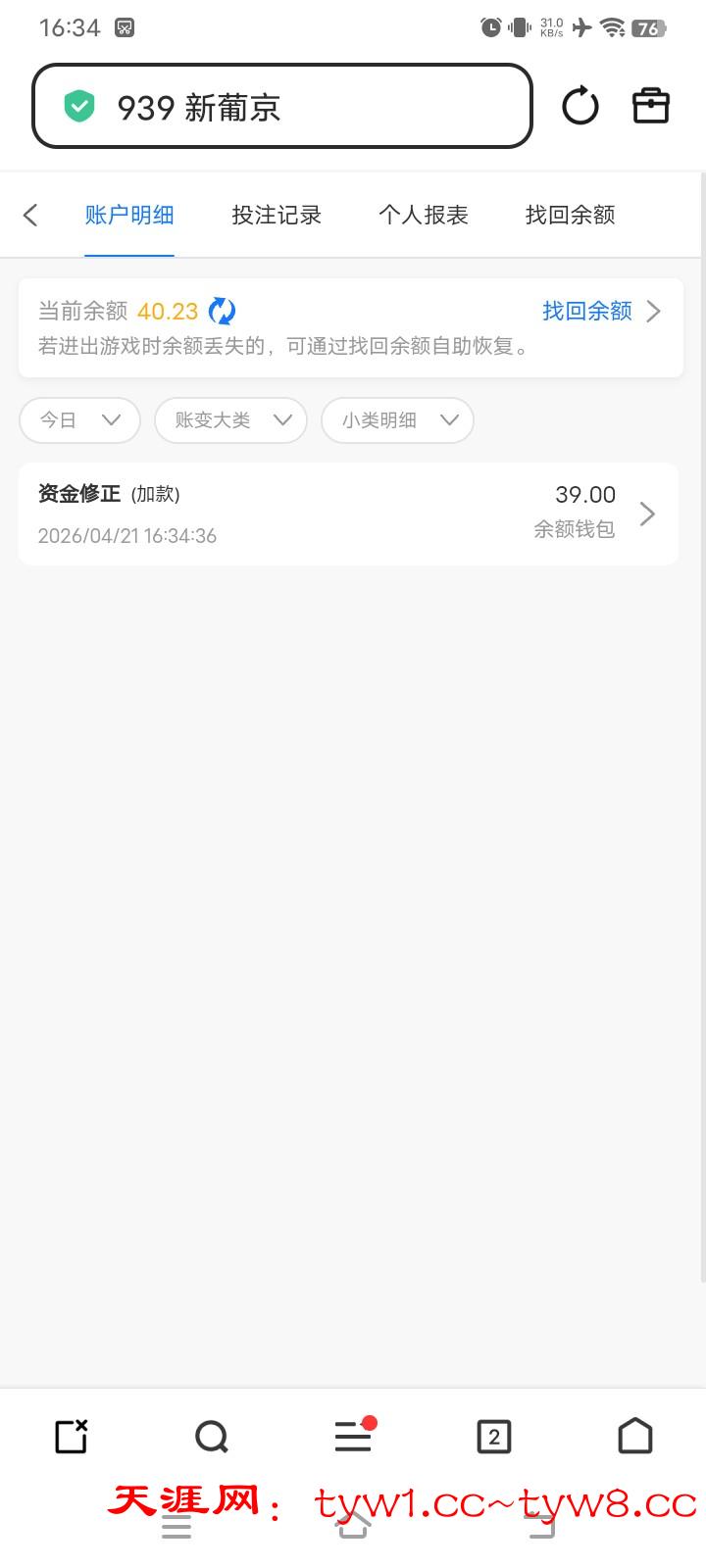
Task: Expand the 账变大类 filter dropdown
Action: (x=231, y=420)
